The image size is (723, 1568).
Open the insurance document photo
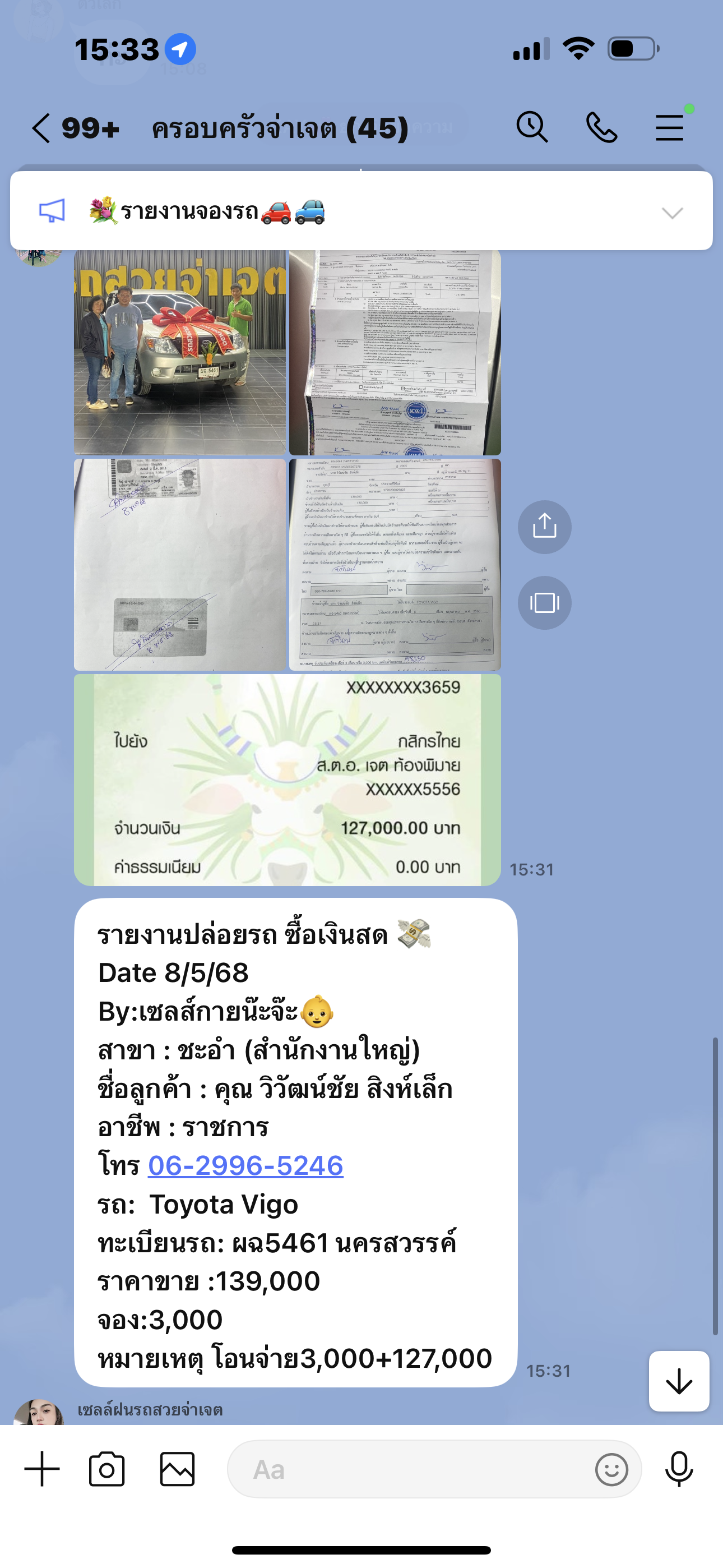395,352
